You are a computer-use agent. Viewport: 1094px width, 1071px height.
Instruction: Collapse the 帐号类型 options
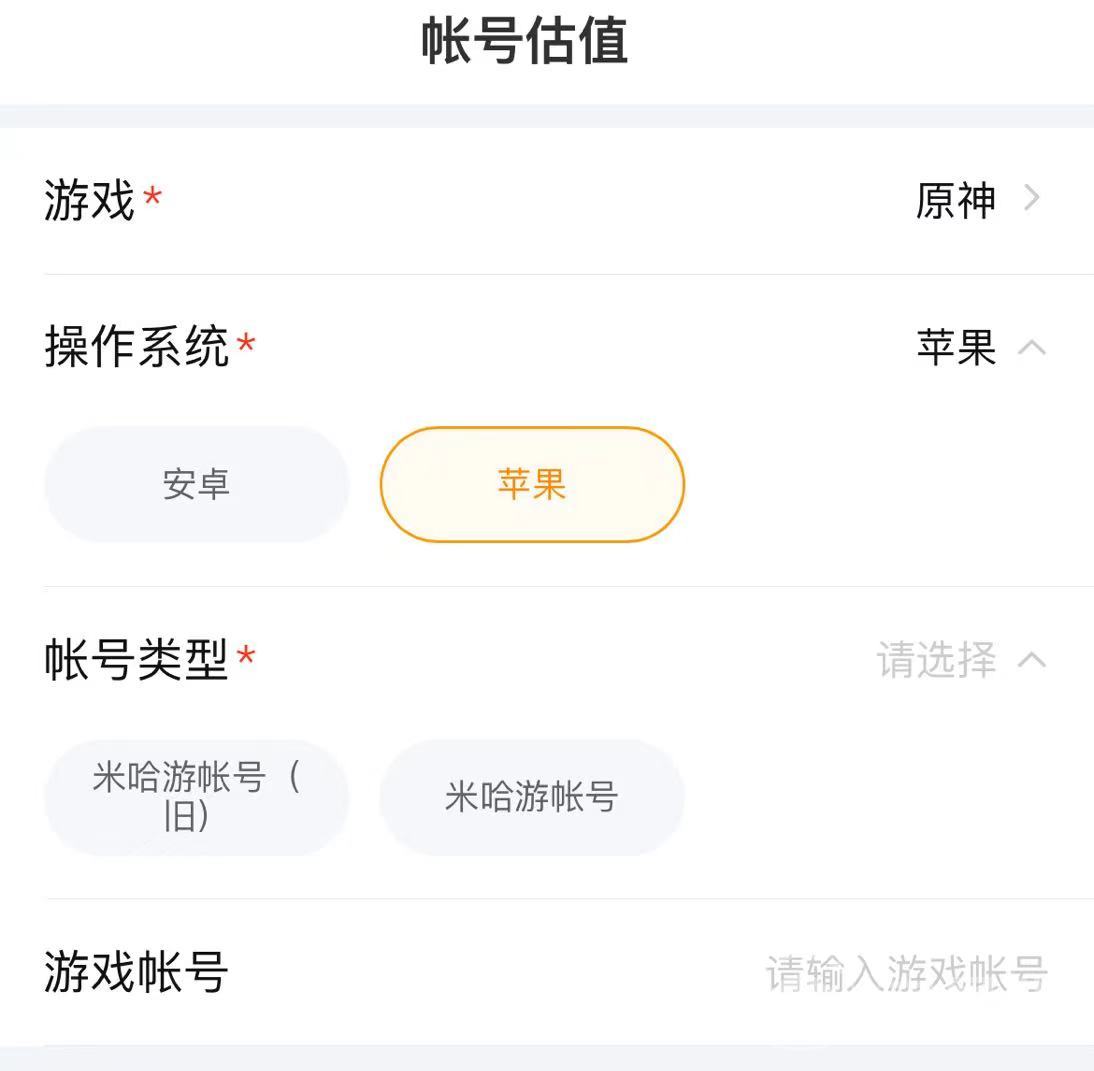click(x=1031, y=660)
